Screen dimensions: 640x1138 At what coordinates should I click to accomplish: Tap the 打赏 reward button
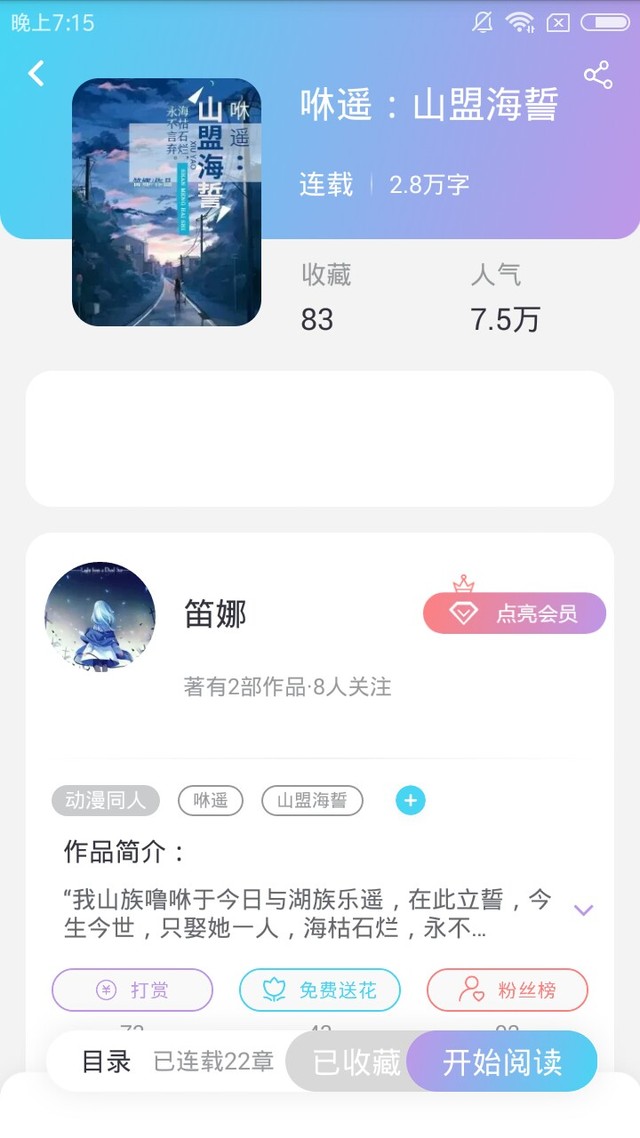tap(132, 990)
